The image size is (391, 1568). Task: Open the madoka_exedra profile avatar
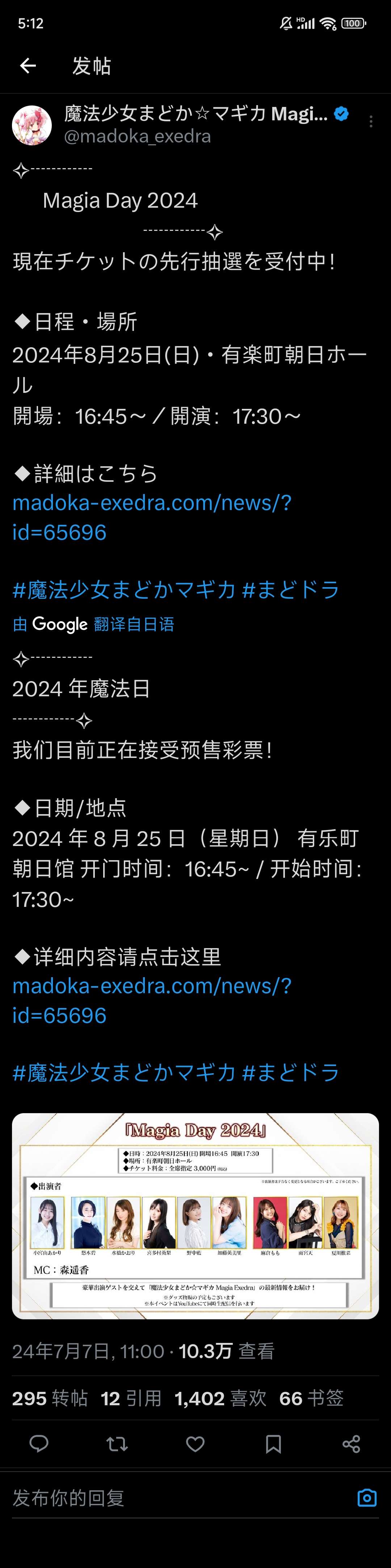[x=31, y=125]
